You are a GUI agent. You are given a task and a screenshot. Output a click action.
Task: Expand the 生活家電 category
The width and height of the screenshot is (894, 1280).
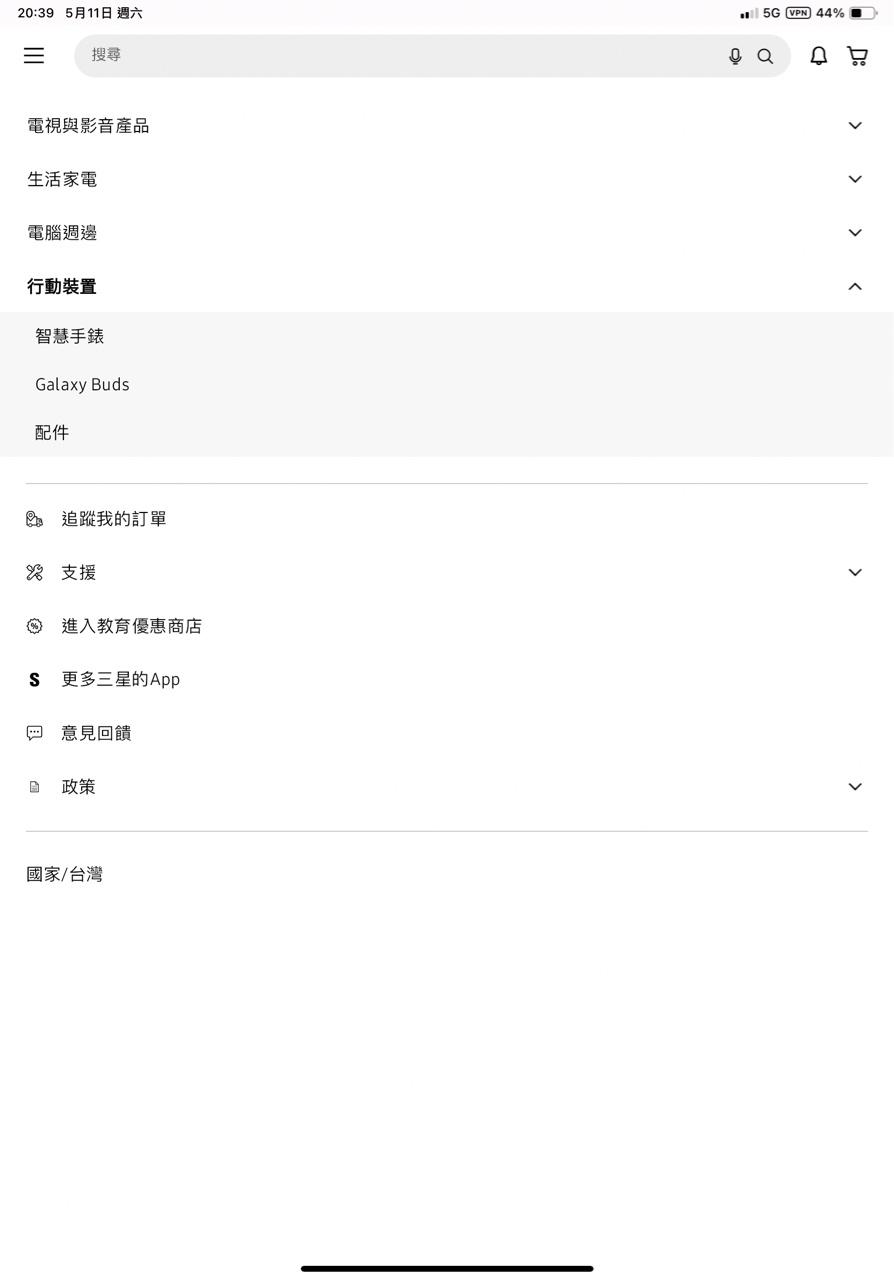pyautogui.click(x=446, y=179)
